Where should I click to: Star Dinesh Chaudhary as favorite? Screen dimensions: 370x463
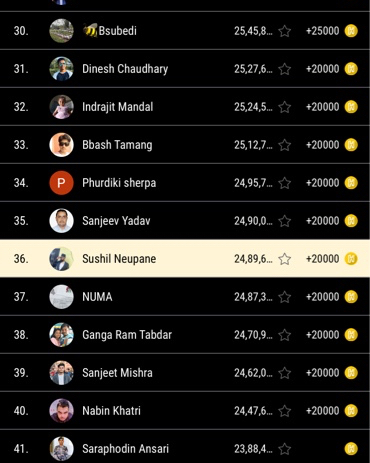coord(285,69)
